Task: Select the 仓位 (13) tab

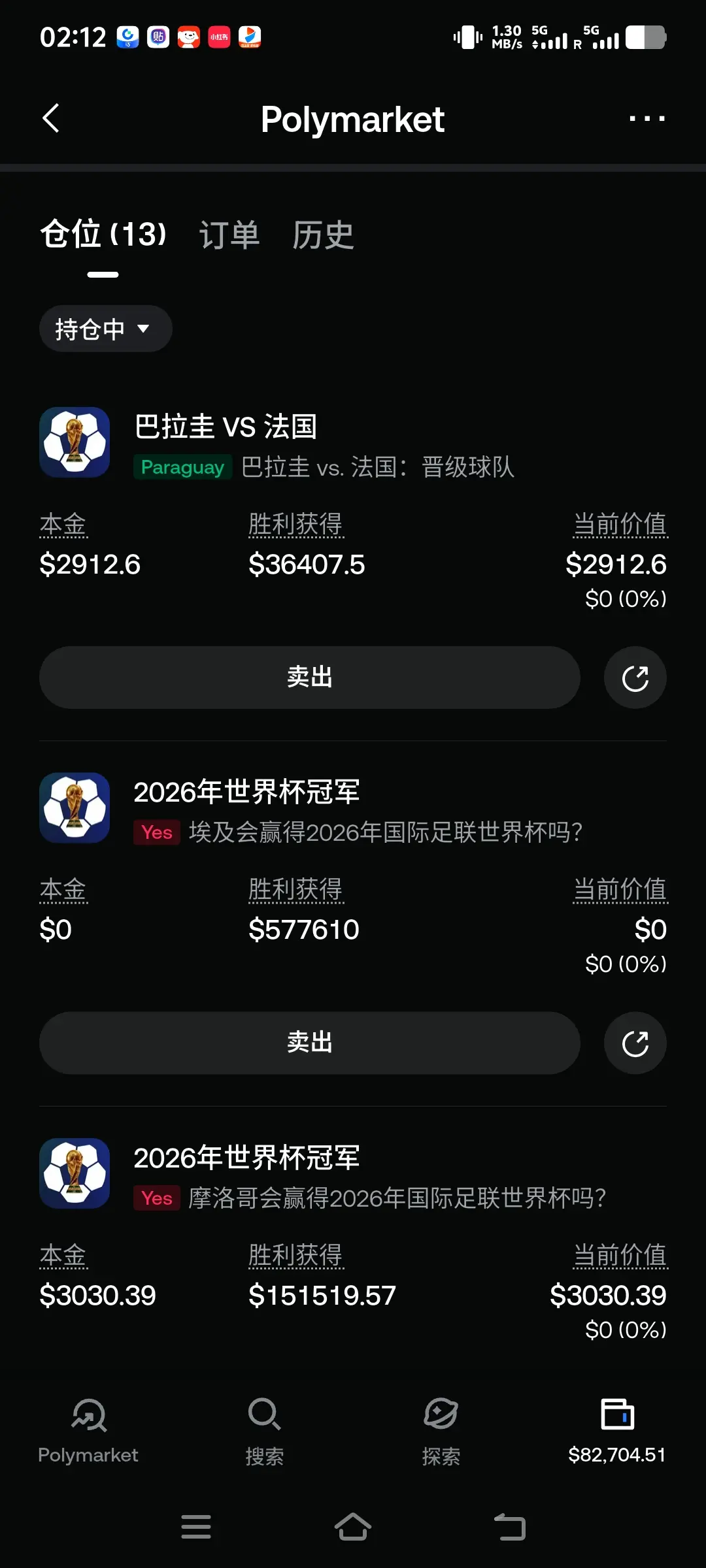Action: coord(103,235)
